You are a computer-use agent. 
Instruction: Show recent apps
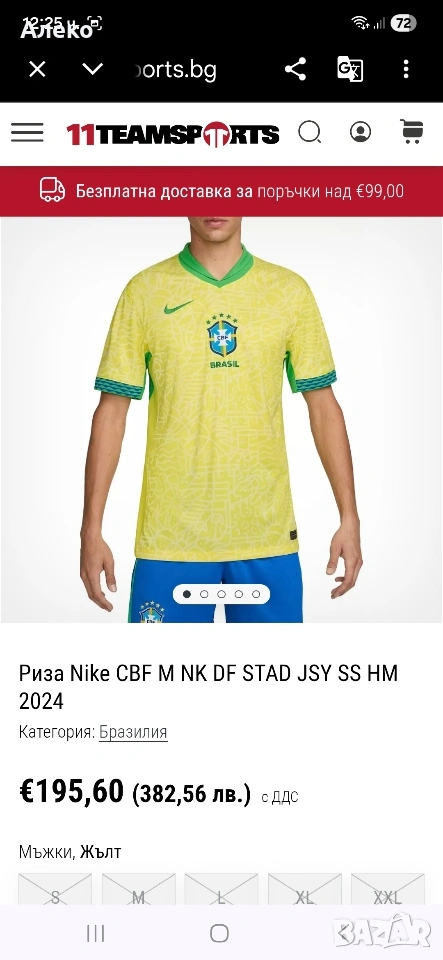coord(95,933)
